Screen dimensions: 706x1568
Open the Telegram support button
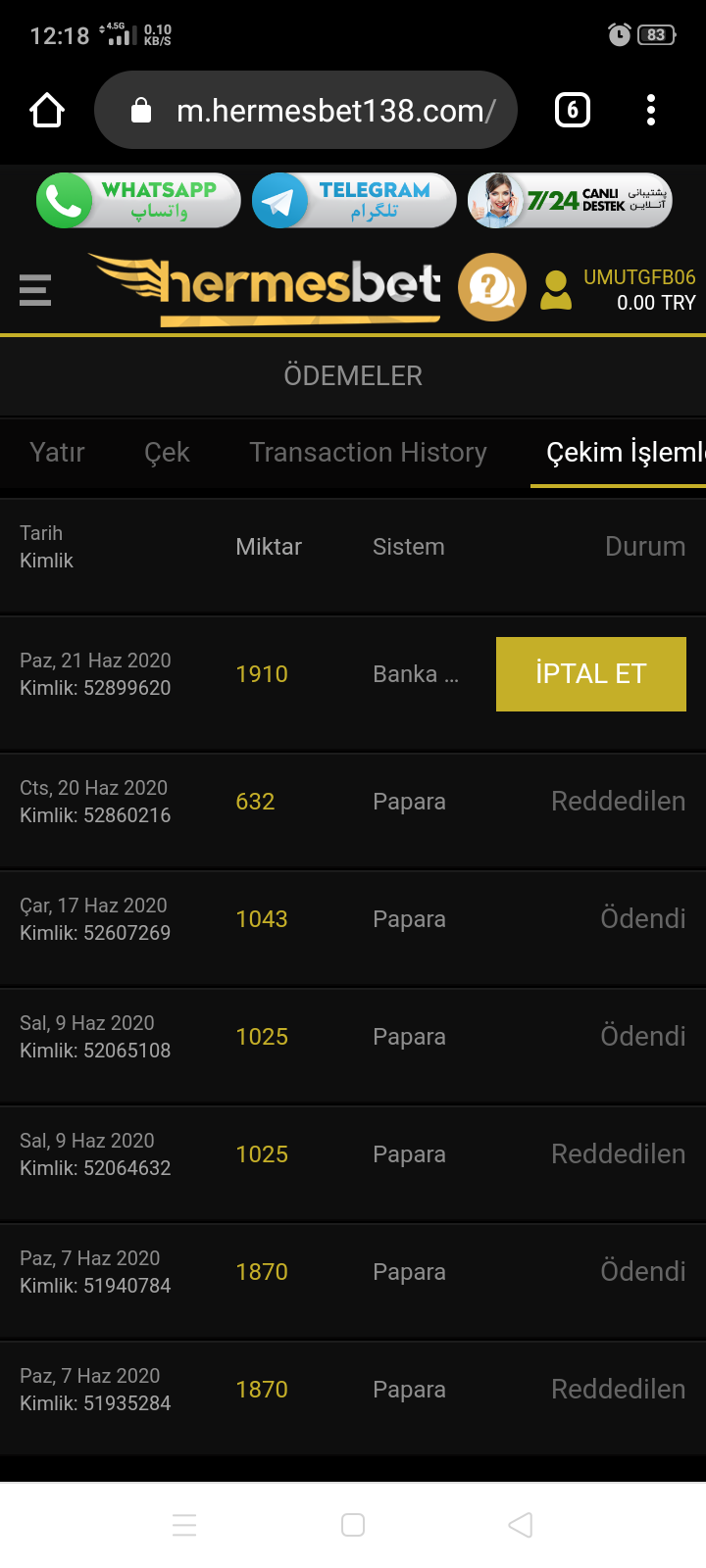(354, 201)
